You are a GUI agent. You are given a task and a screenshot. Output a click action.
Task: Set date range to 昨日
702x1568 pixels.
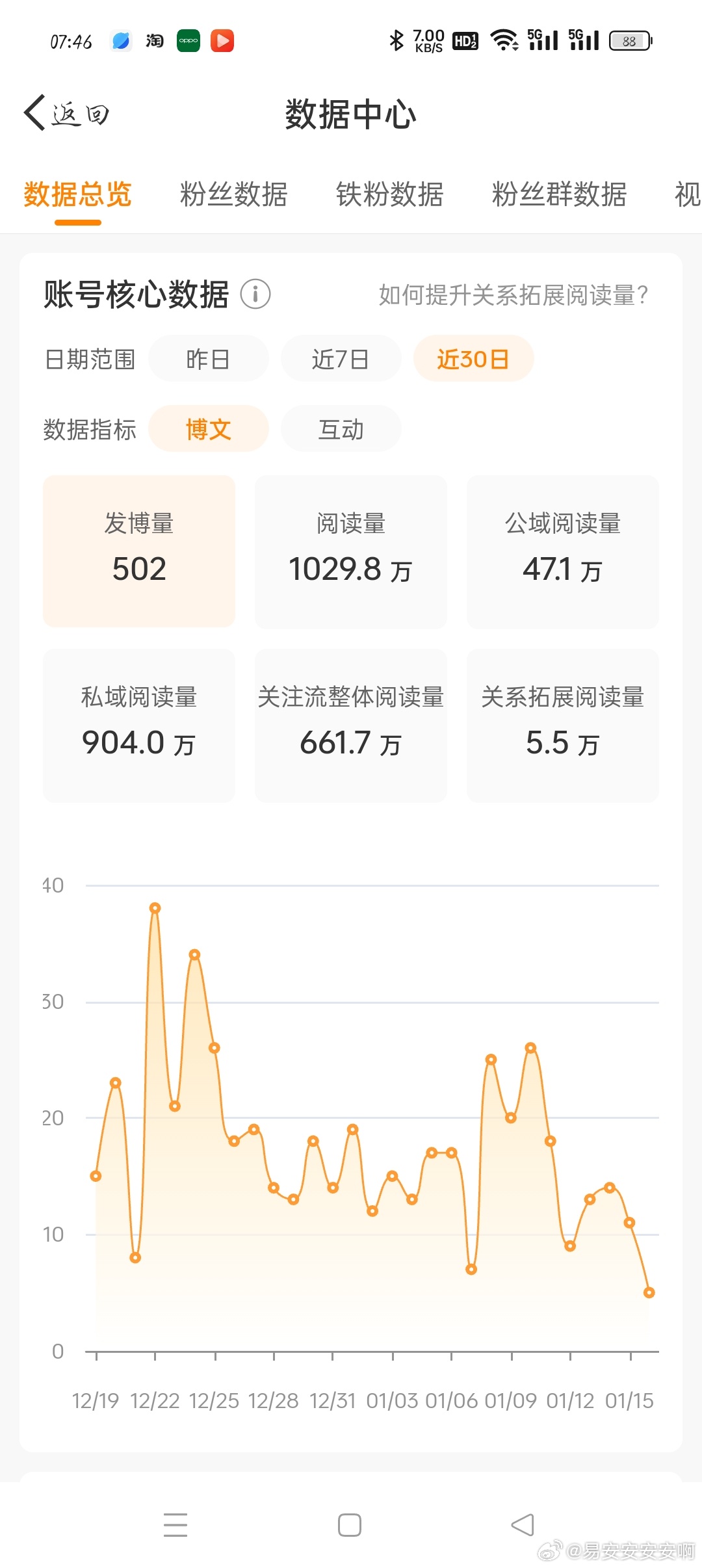[208, 359]
